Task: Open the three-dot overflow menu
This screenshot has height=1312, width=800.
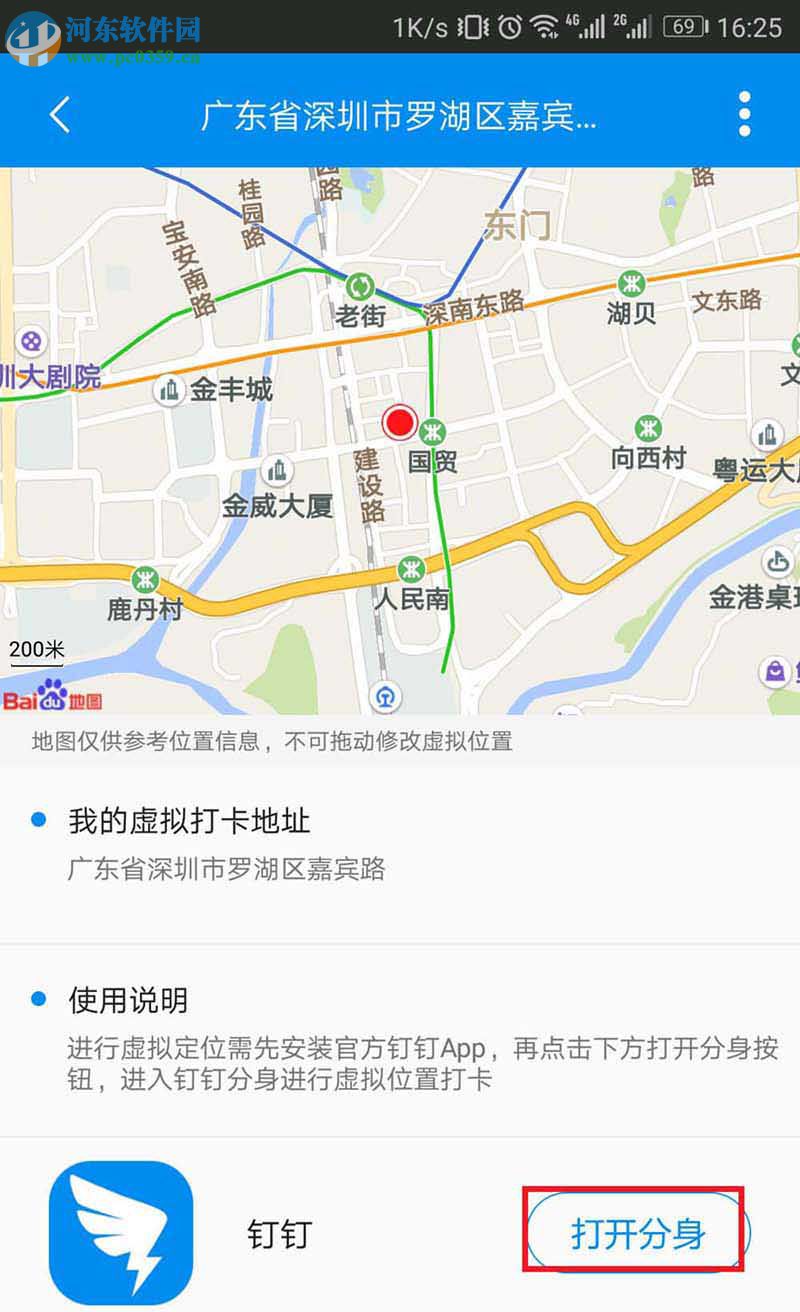Action: tap(744, 115)
